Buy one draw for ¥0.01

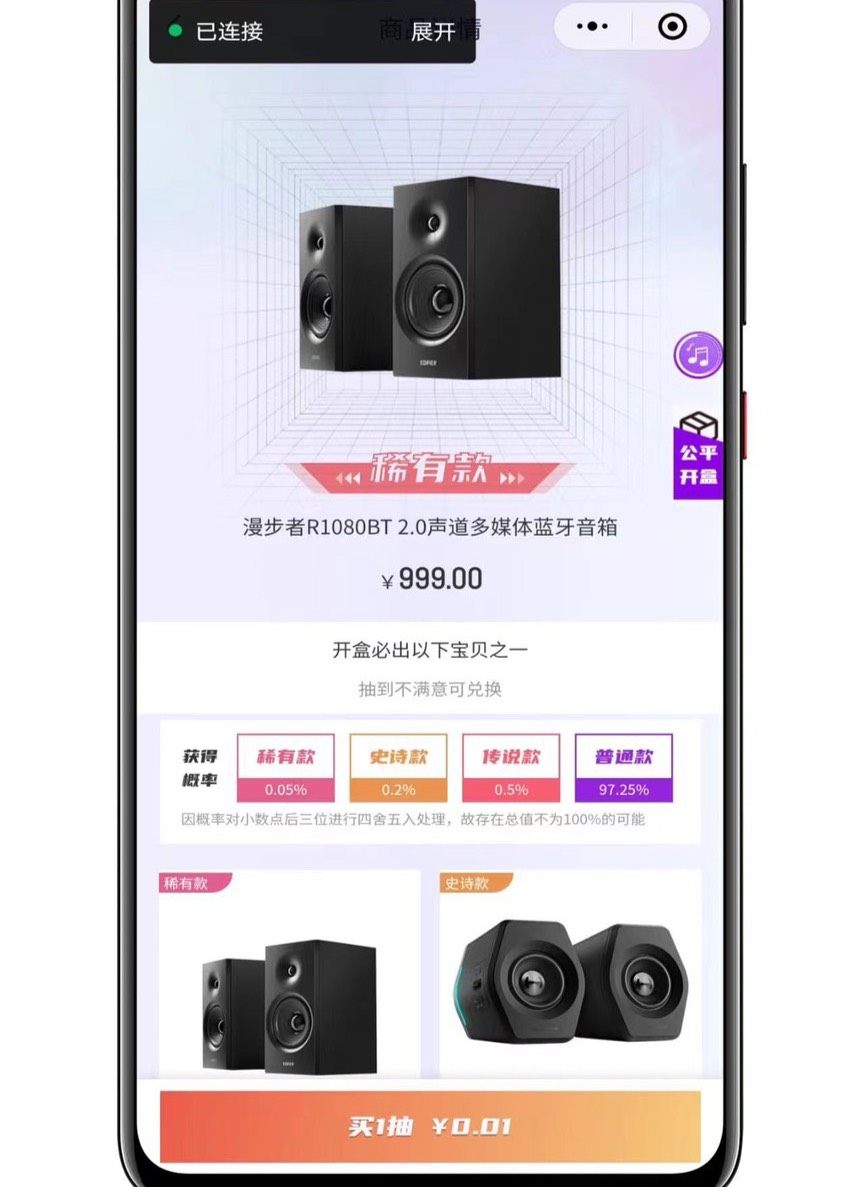pos(430,1126)
